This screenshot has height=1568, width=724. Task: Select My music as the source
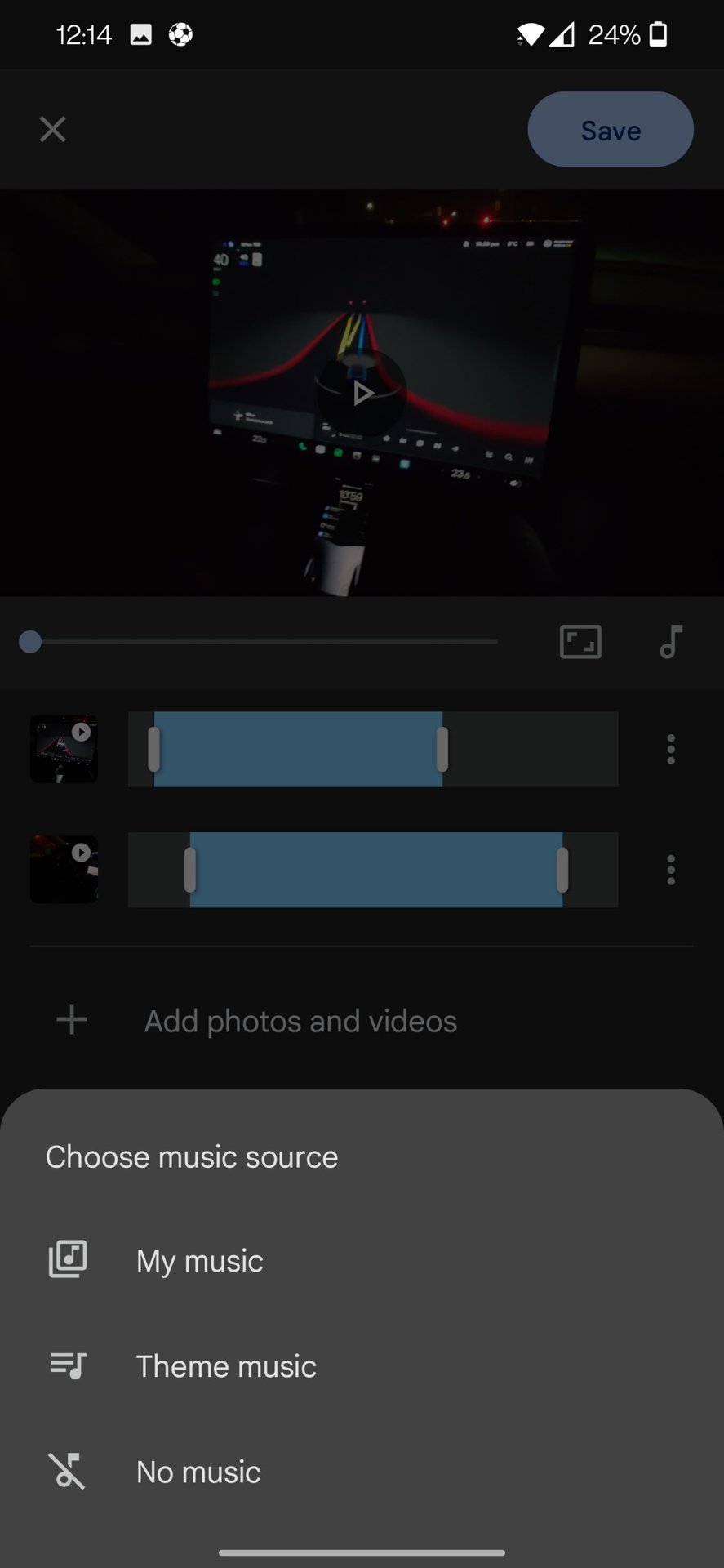point(362,1260)
